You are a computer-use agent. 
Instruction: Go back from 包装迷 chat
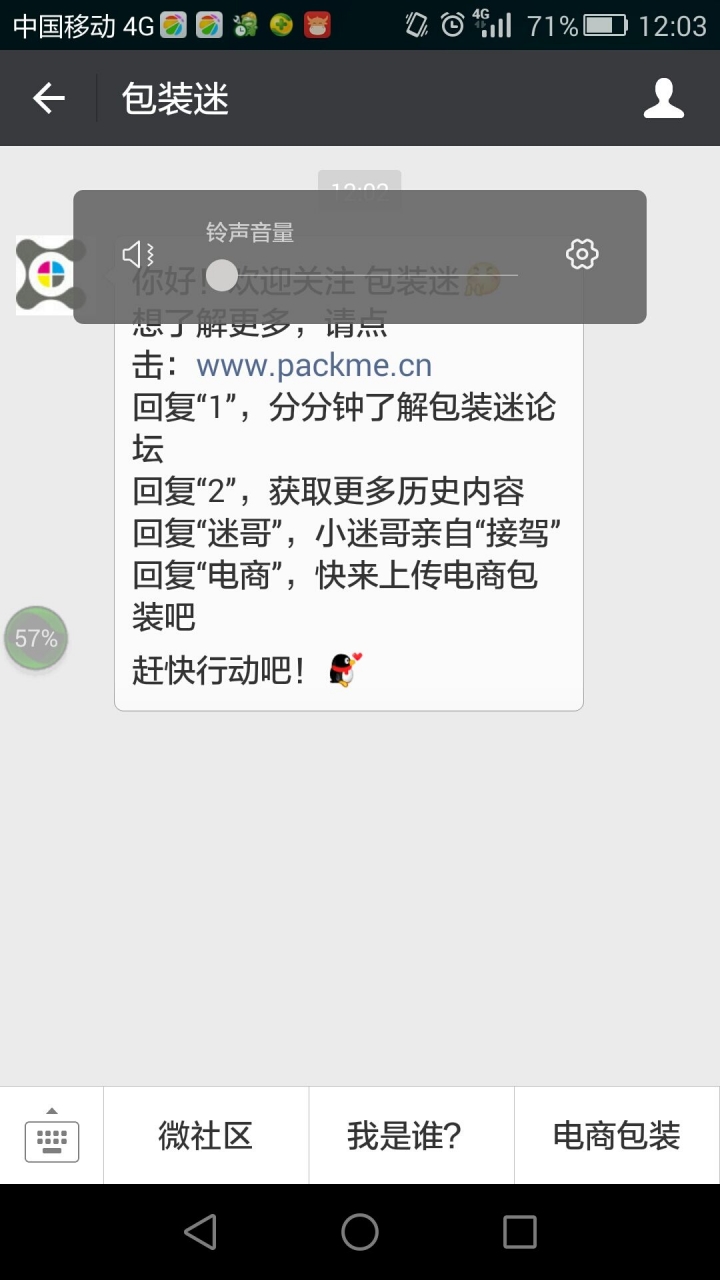(48, 98)
